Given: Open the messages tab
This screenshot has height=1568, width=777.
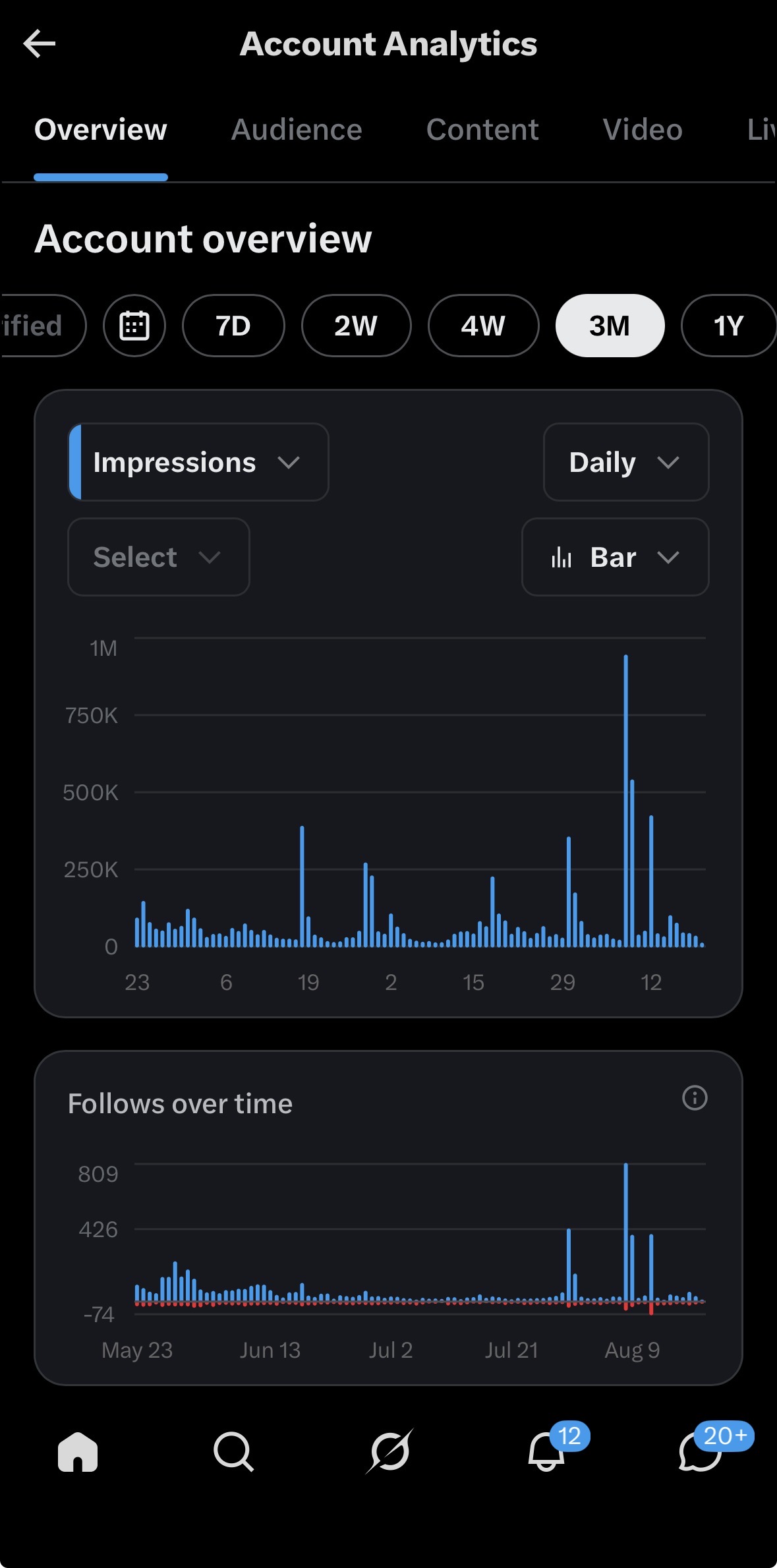Looking at the screenshot, I should [701, 1452].
